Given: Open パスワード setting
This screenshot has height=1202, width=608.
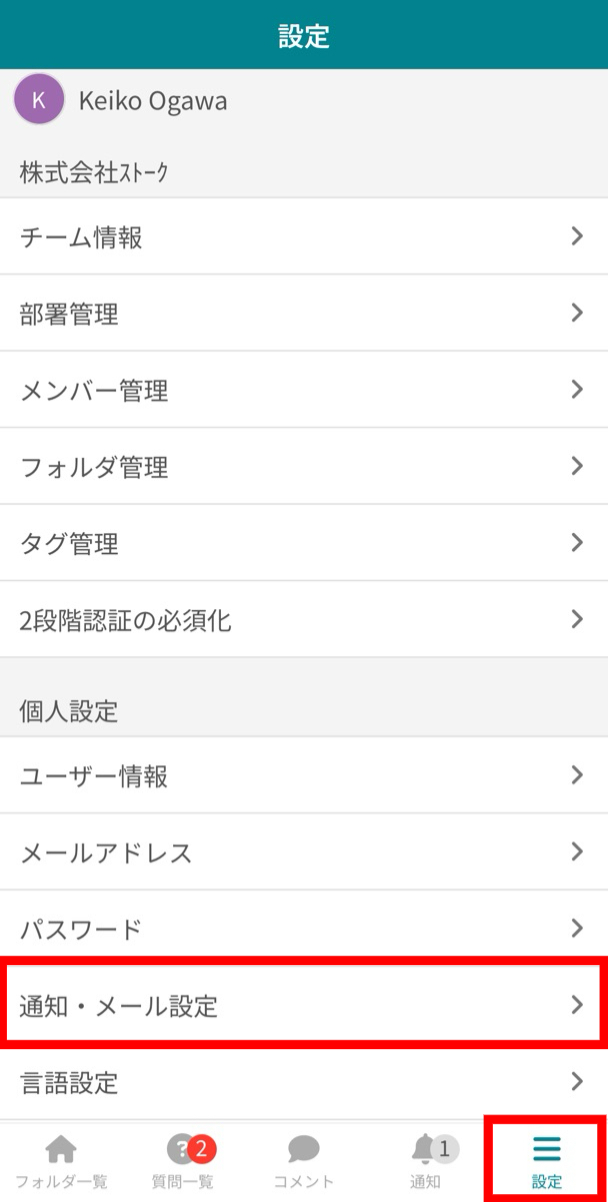Looking at the screenshot, I should [304, 929].
